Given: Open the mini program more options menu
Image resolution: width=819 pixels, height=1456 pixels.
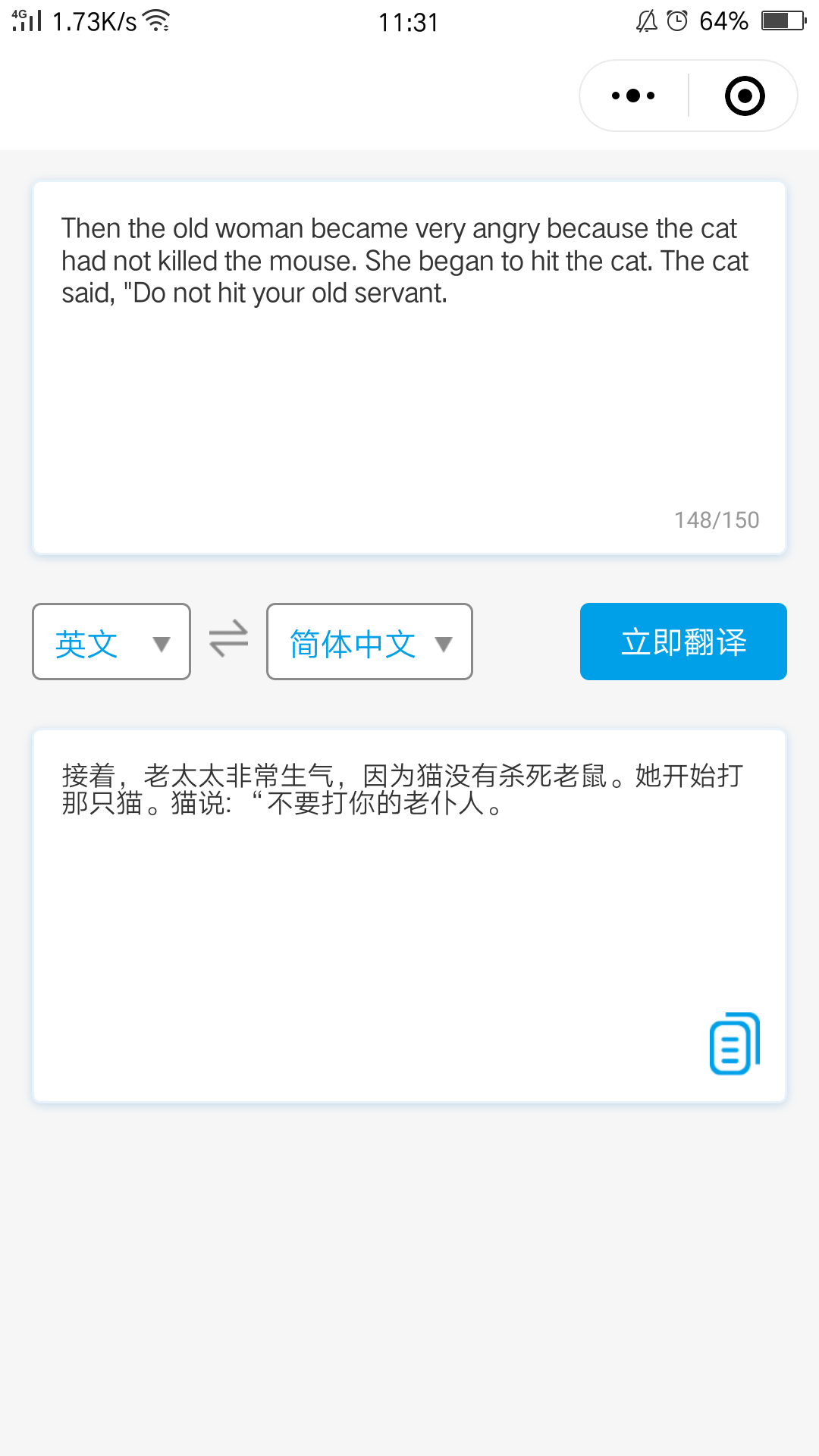Looking at the screenshot, I should [633, 96].
